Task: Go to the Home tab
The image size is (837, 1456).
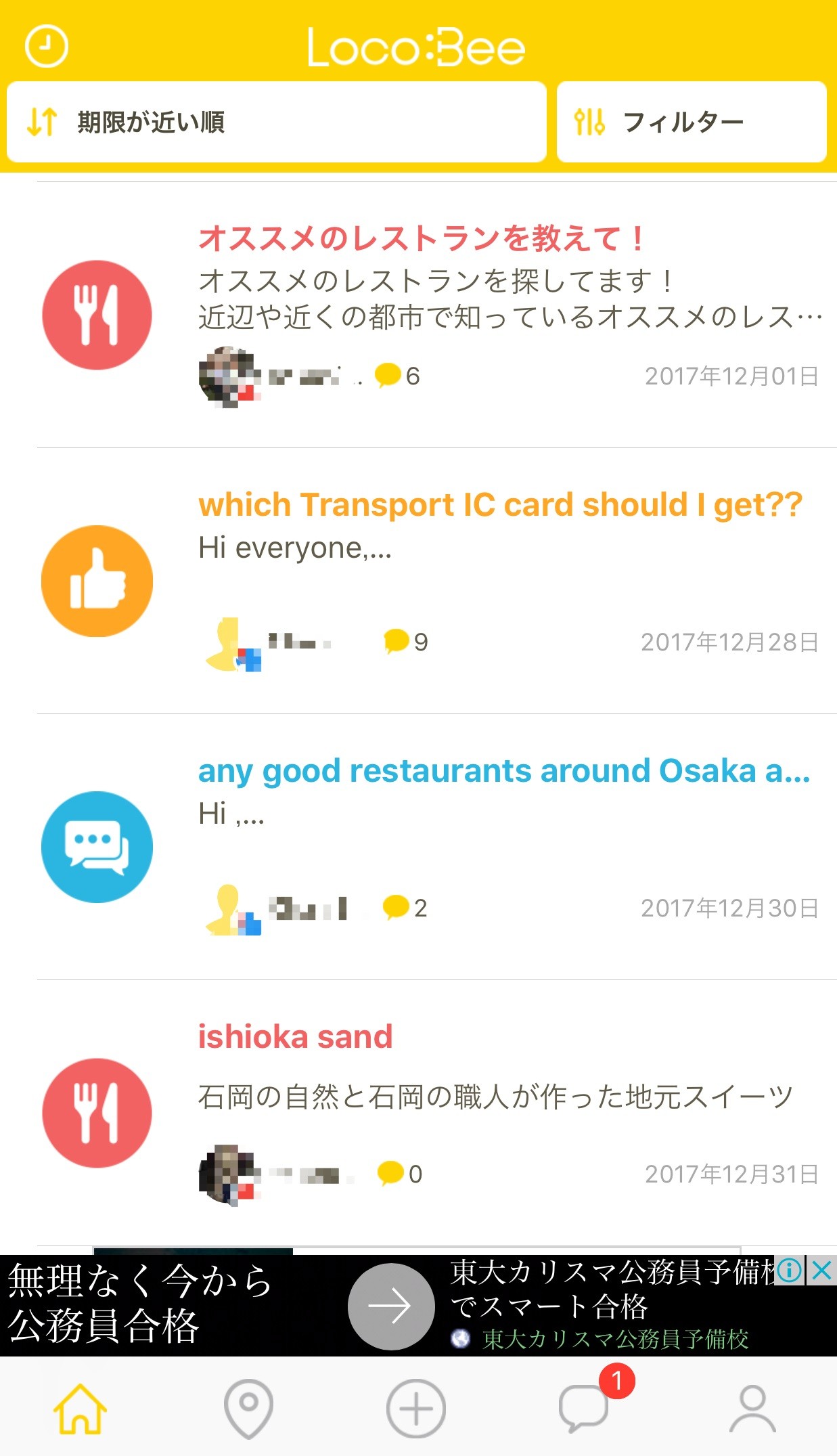Action: (81, 1409)
